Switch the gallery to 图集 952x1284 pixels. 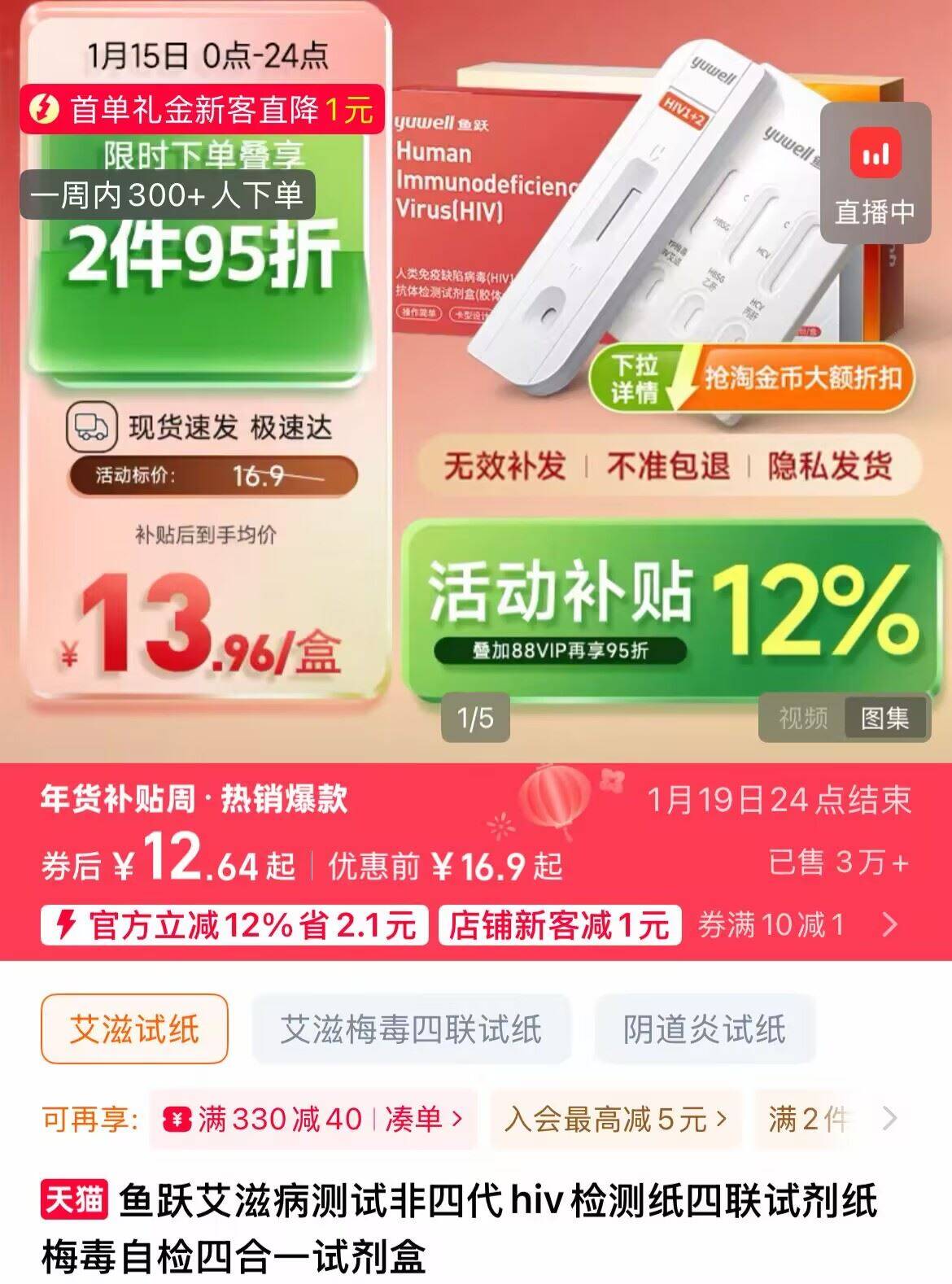[x=885, y=718]
